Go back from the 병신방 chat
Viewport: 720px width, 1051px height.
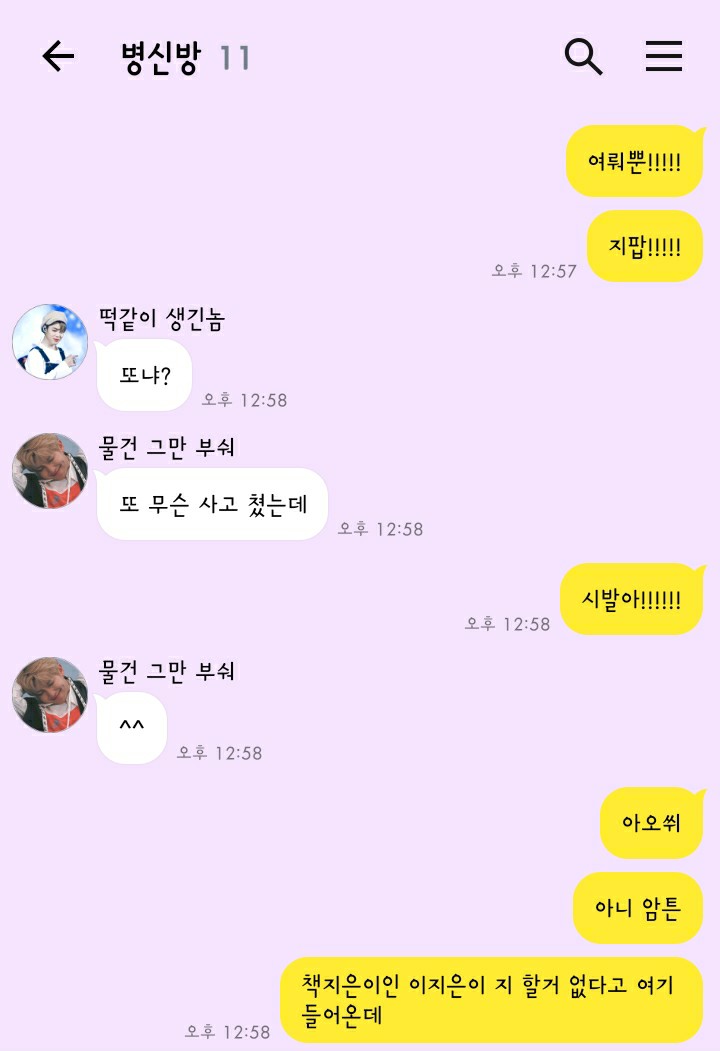tap(58, 57)
